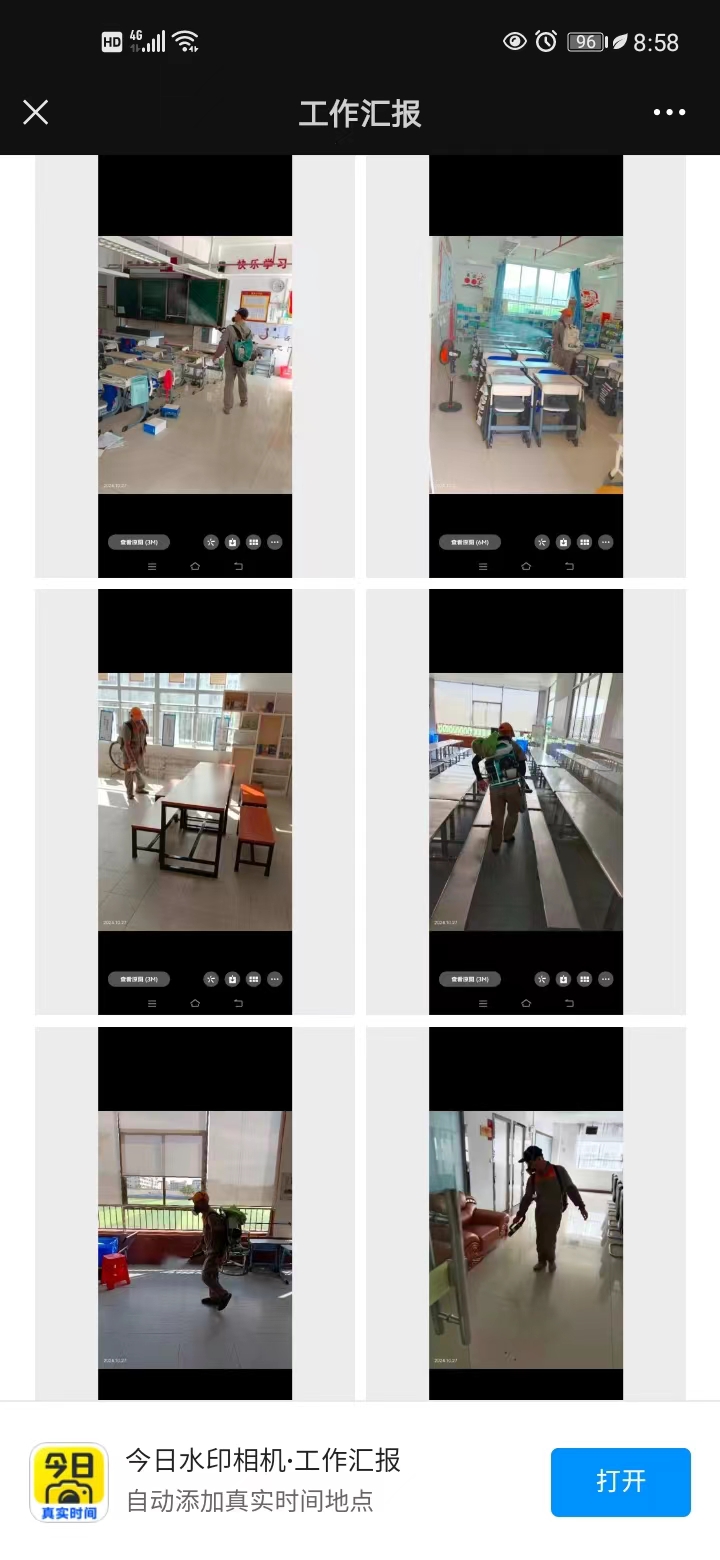Open the photo with the red stools by the window
The height and width of the screenshot is (1560, 720).
[195, 1238]
